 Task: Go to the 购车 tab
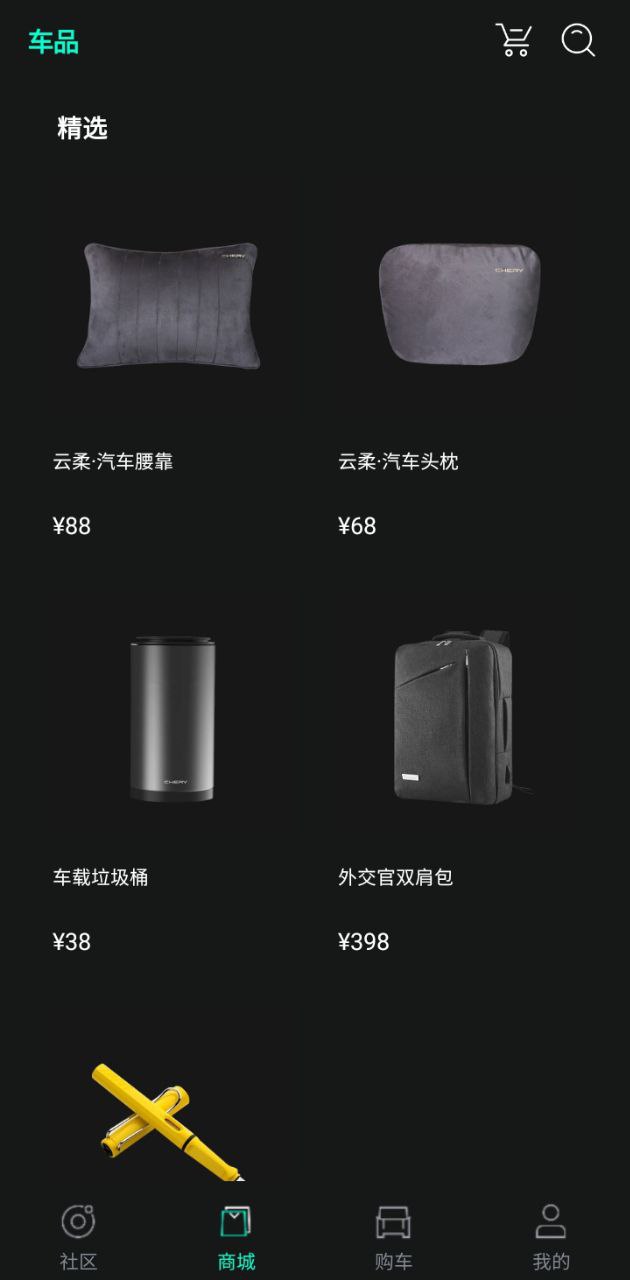(x=393, y=1236)
